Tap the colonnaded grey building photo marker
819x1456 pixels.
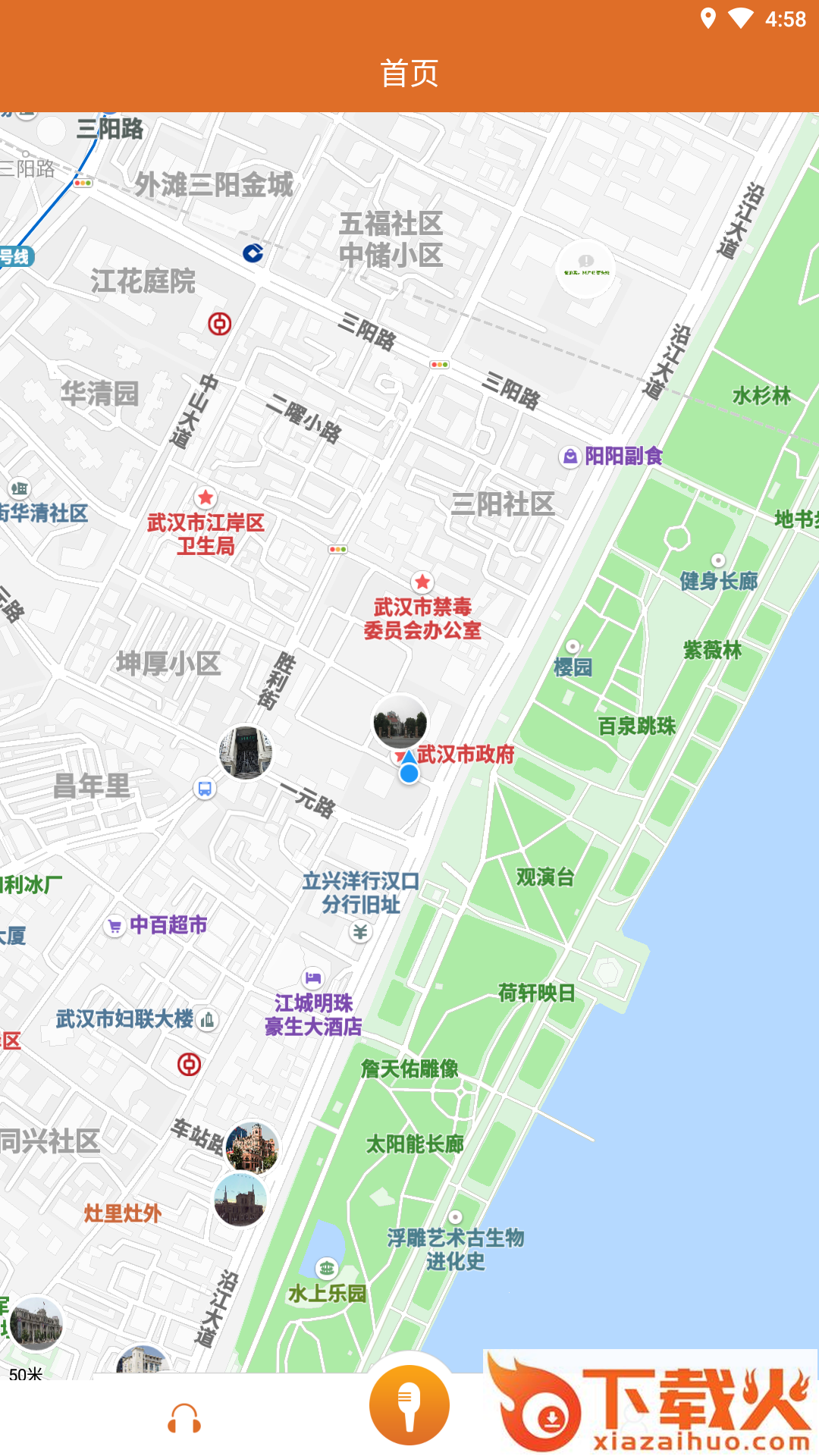[x=36, y=1323]
